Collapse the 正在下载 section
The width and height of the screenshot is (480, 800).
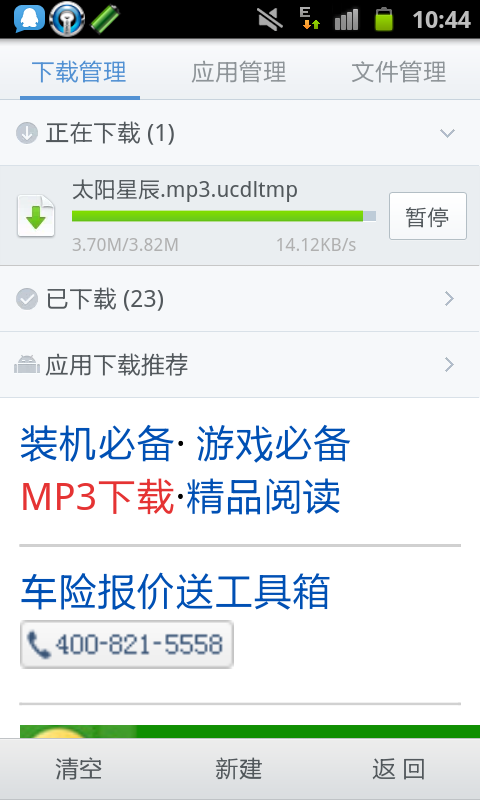240,134
